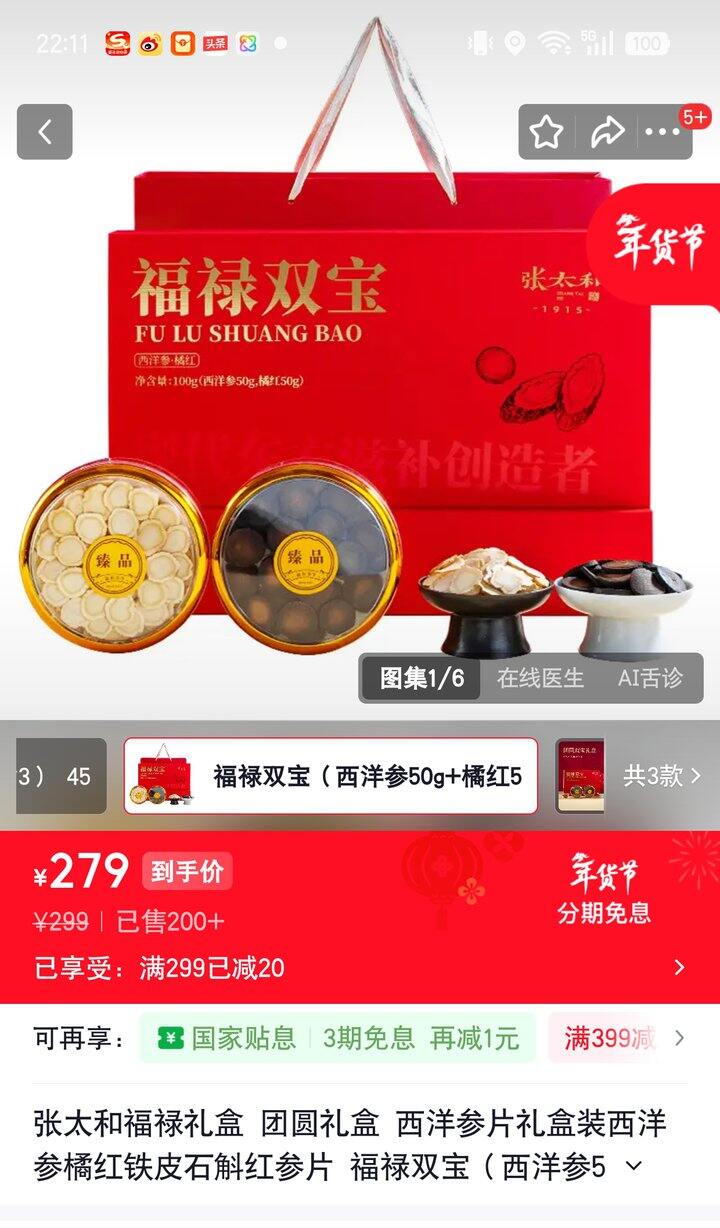Open the AI舌诊 tab
The height and width of the screenshot is (1228, 720).
(x=647, y=675)
